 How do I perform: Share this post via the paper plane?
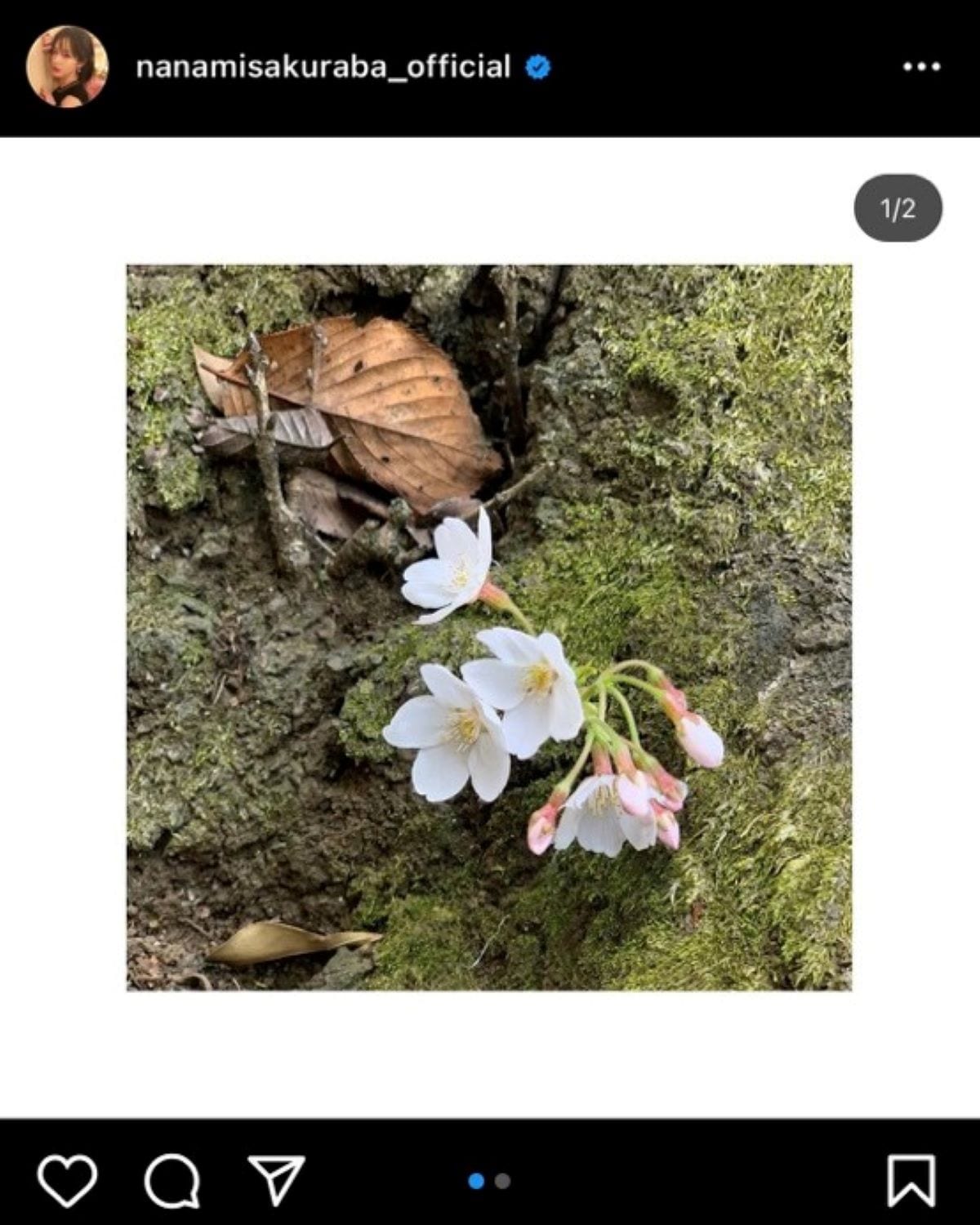(x=276, y=1180)
